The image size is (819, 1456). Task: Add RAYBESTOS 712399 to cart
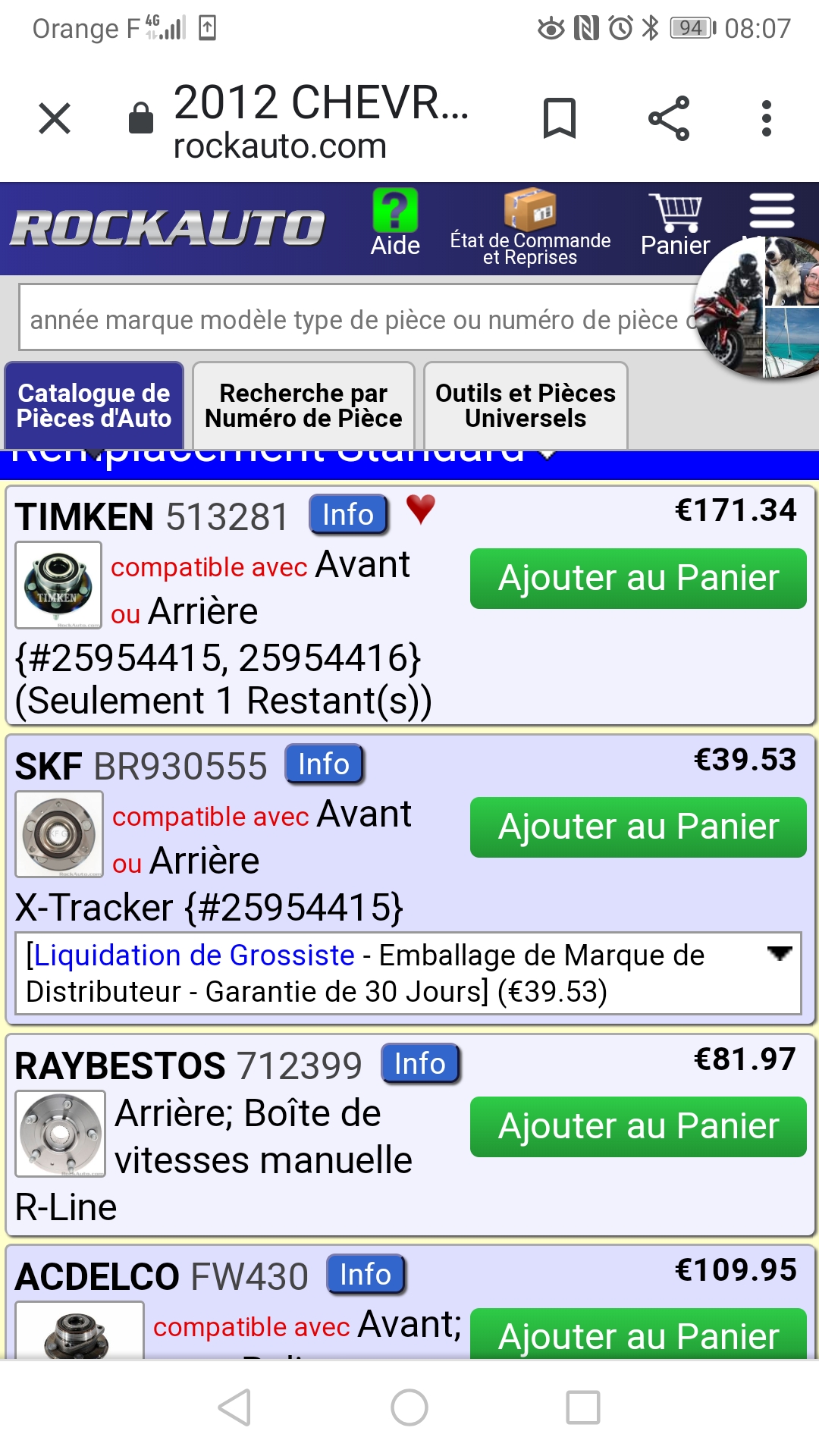(x=638, y=1127)
